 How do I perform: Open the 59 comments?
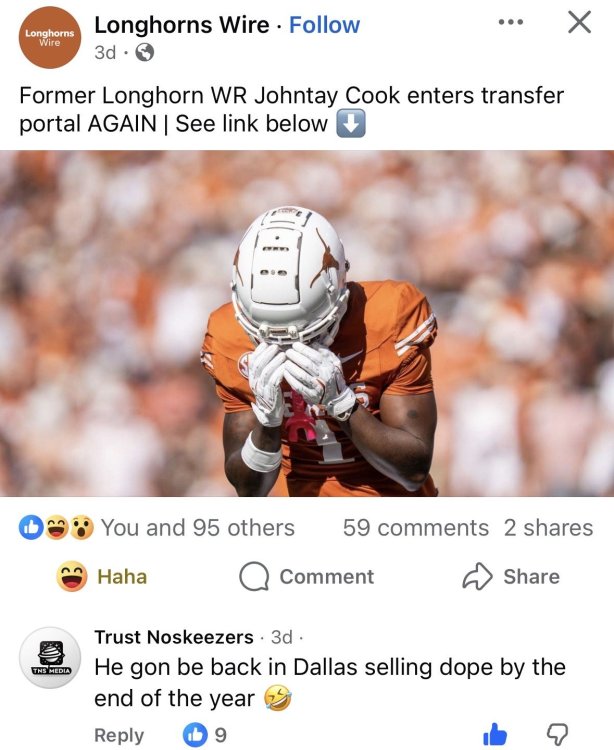pos(415,528)
